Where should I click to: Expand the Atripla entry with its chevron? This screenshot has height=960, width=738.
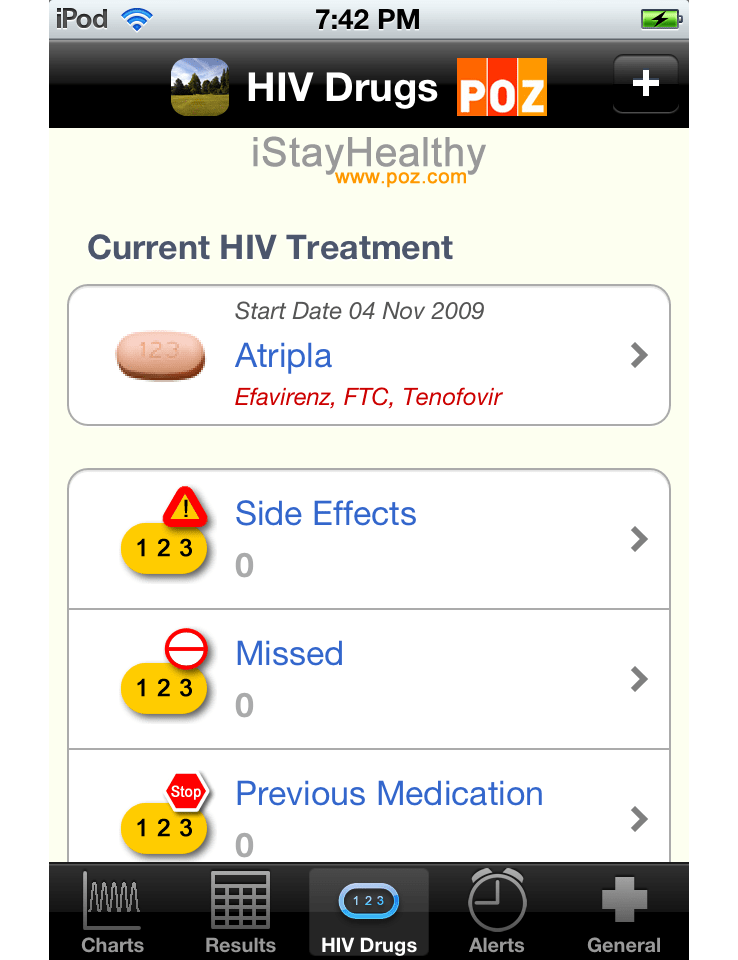pos(638,355)
